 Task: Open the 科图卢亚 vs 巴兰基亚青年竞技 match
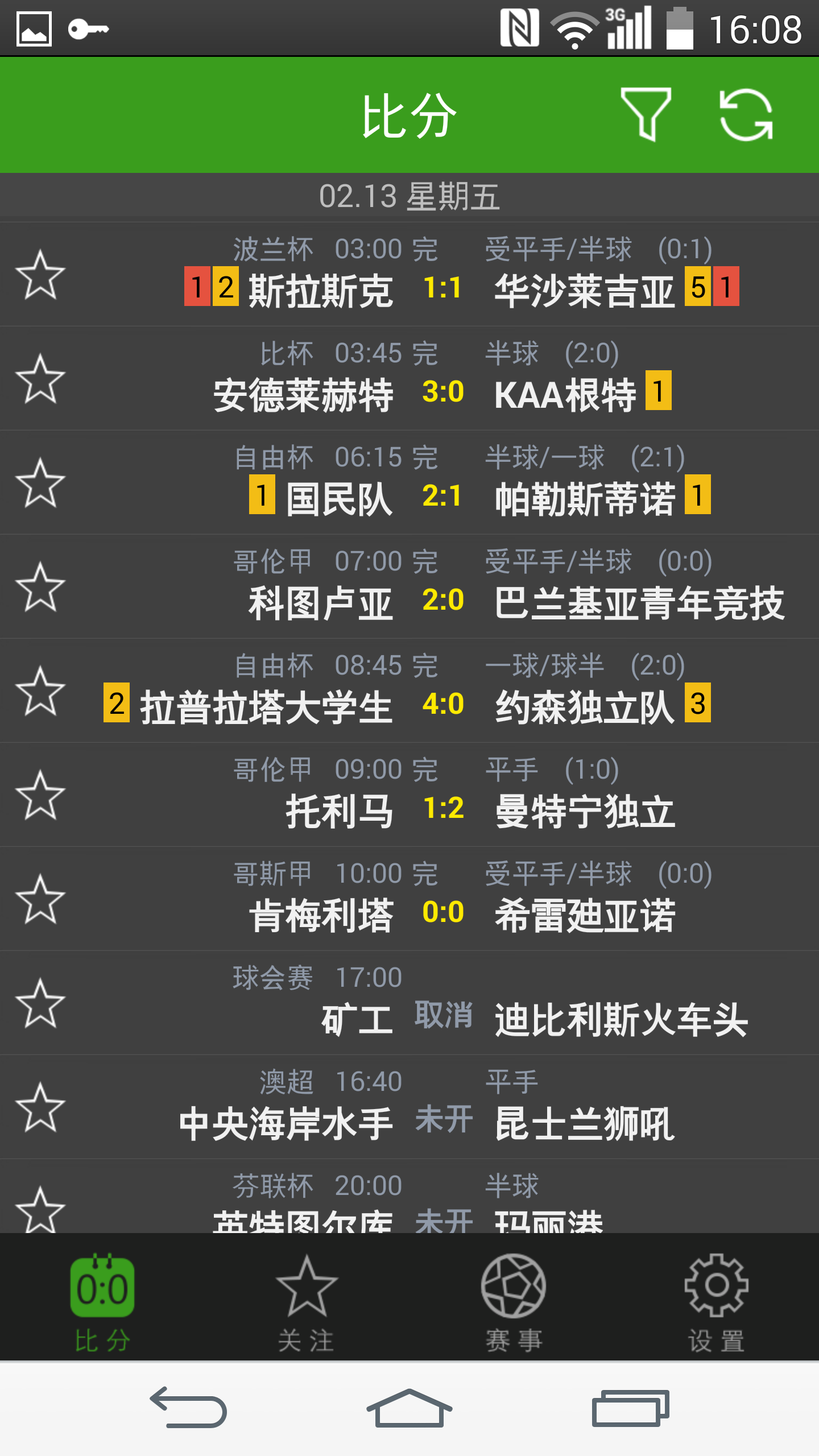pos(444,586)
